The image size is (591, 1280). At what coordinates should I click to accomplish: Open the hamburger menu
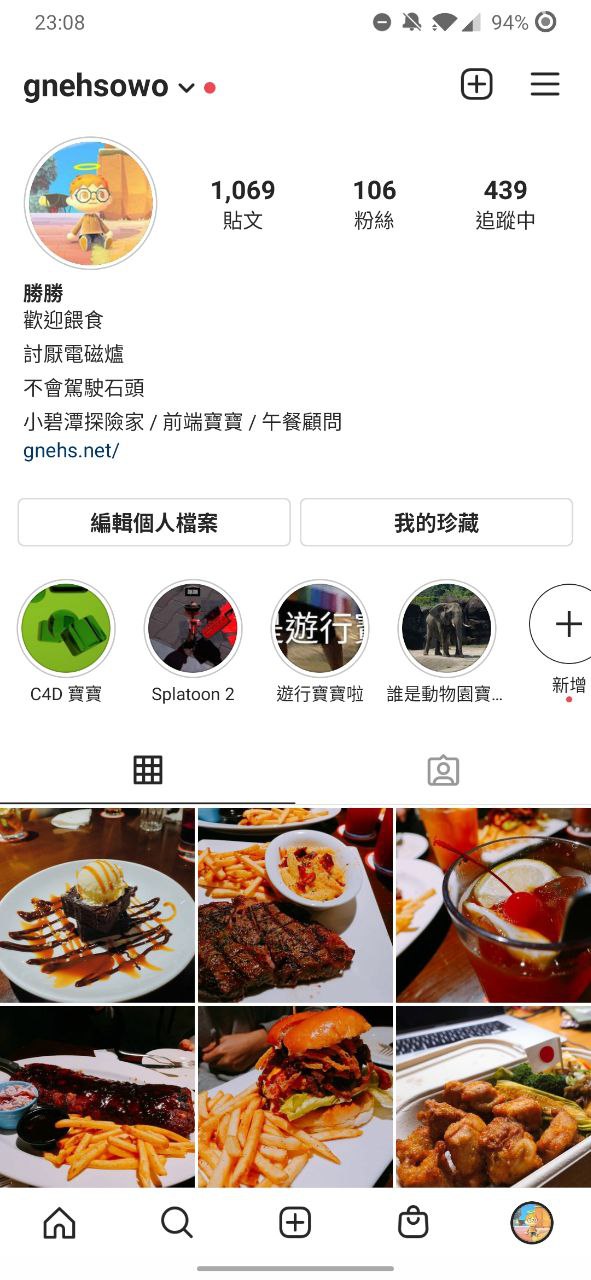(x=545, y=85)
